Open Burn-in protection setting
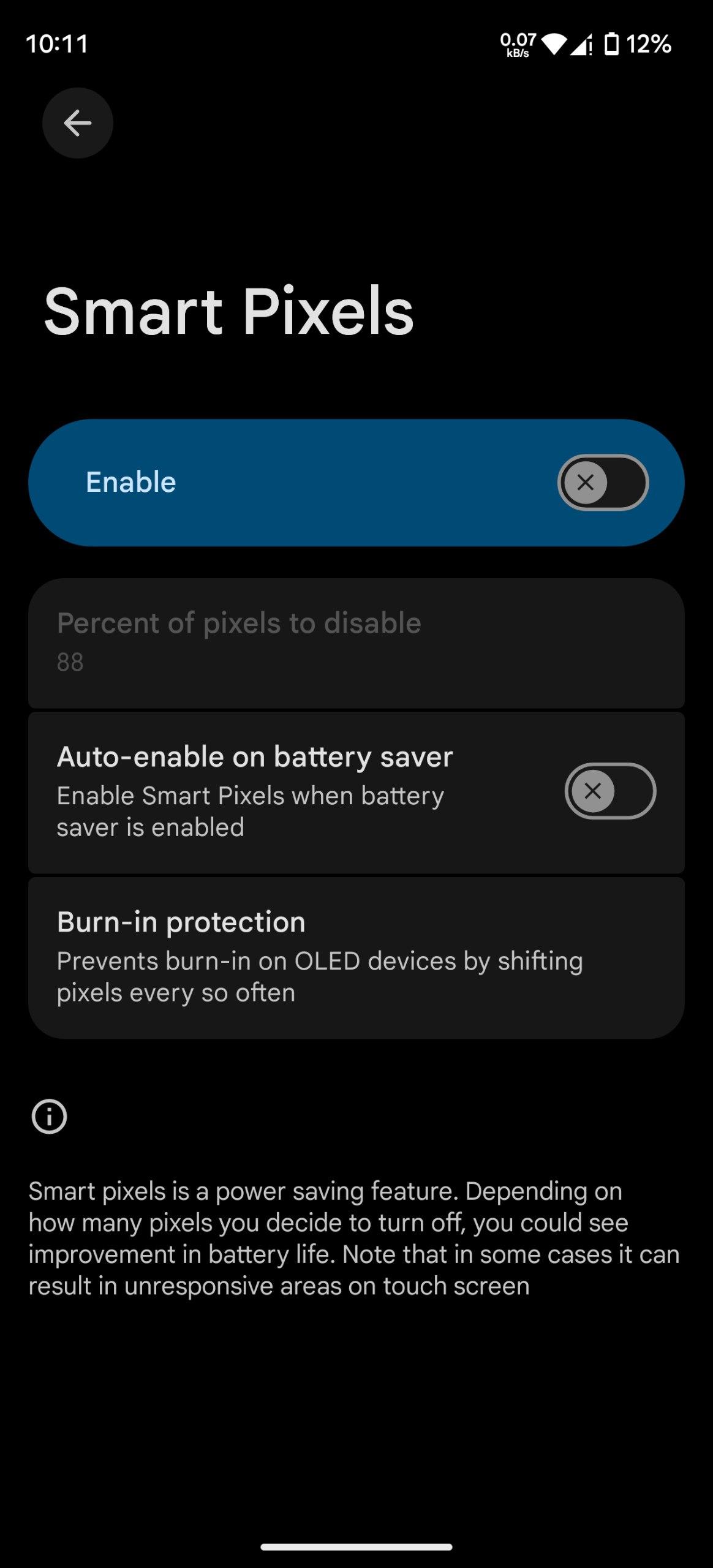Image resolution: width=713 pixels, height=1568 pixels. [356, 957]
